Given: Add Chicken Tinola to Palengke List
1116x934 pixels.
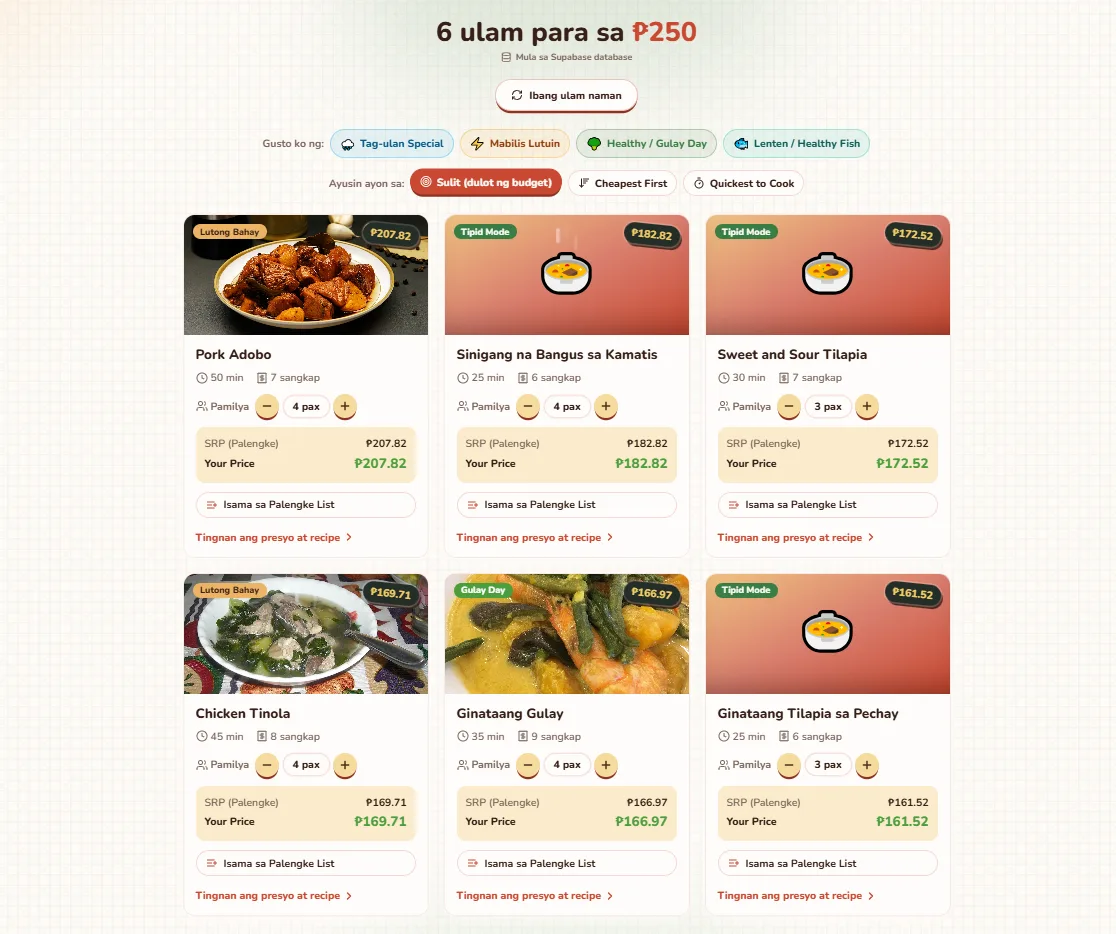Looking at the screenshot, I should (x=306, y=864).
